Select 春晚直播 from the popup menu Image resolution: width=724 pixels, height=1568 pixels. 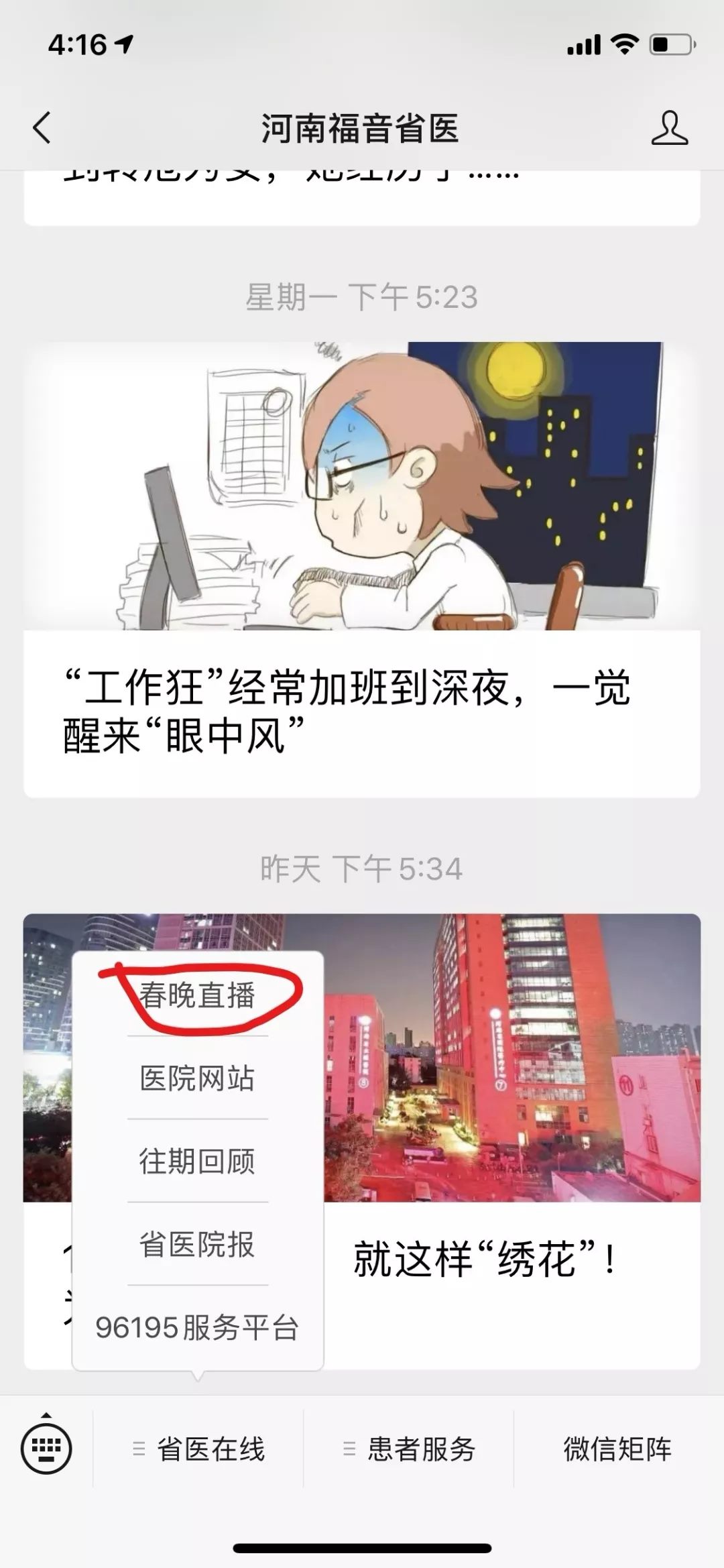click(197, 996)
